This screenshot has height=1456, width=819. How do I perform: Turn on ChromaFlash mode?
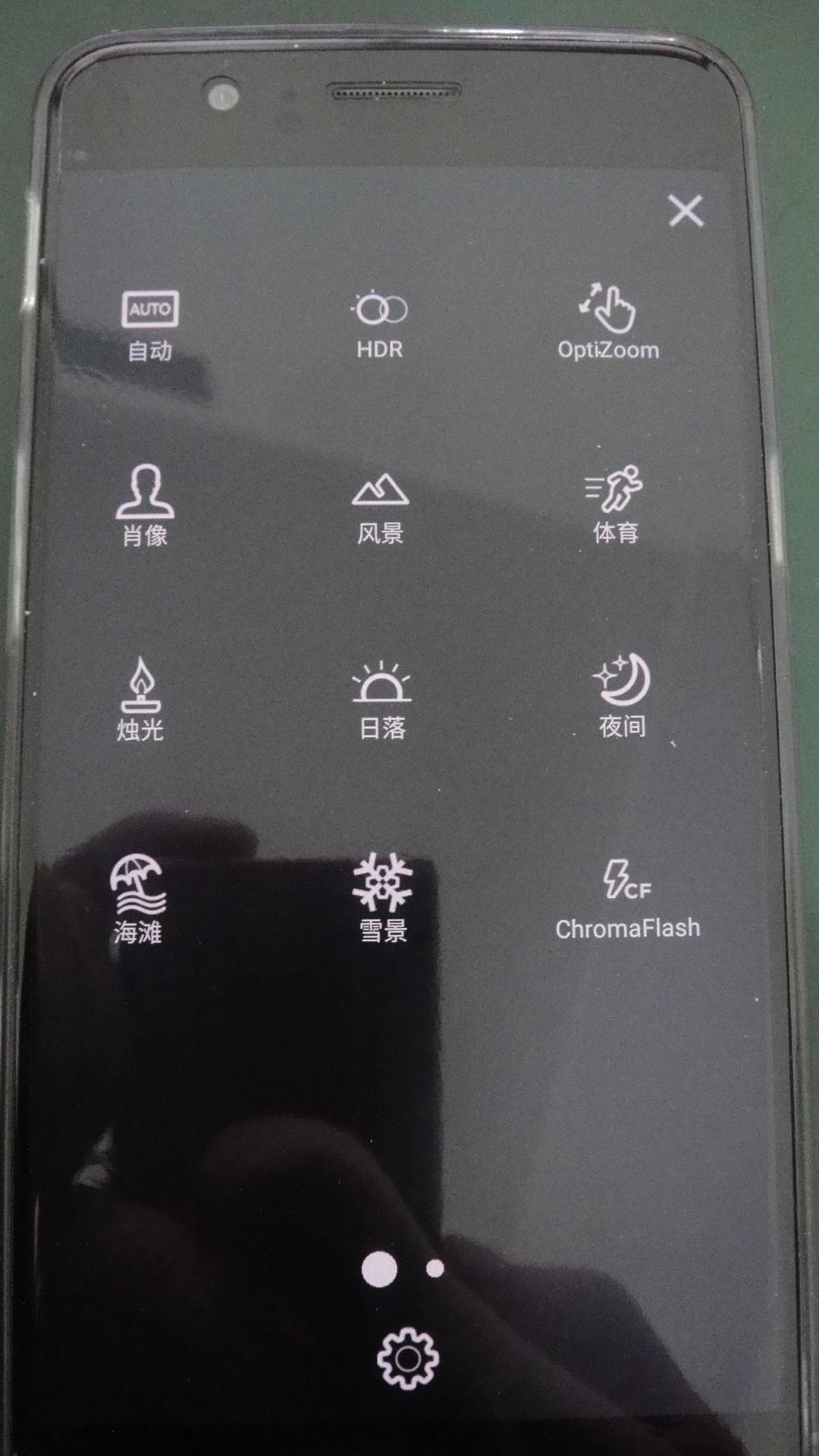627,899
